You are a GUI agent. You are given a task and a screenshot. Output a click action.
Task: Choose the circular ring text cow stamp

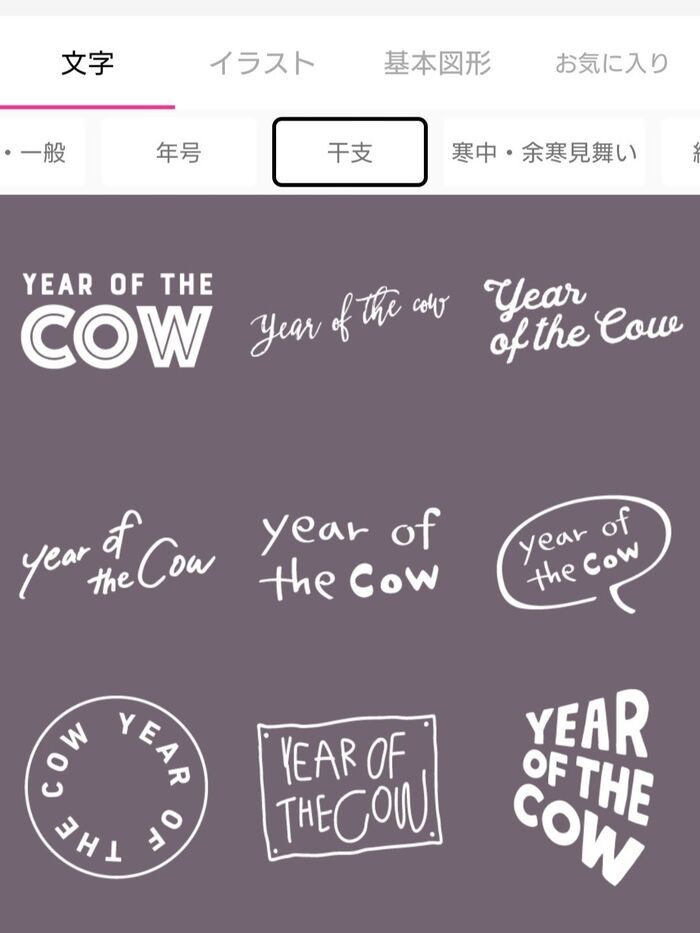coord(117,787)
